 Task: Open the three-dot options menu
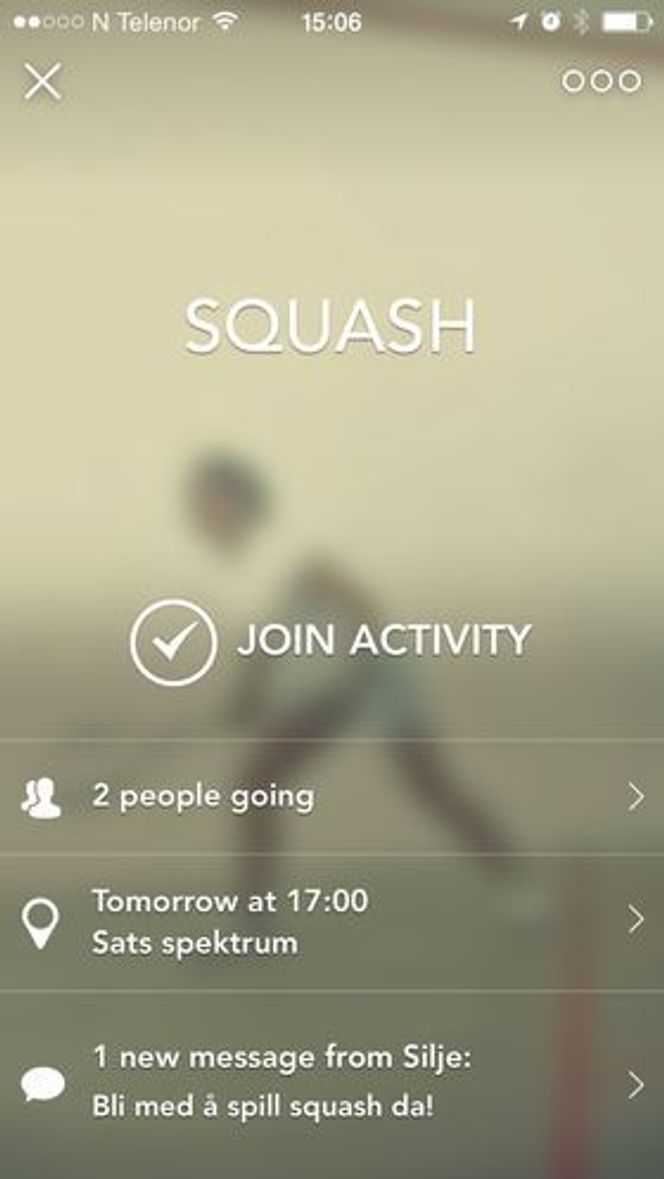601,81
